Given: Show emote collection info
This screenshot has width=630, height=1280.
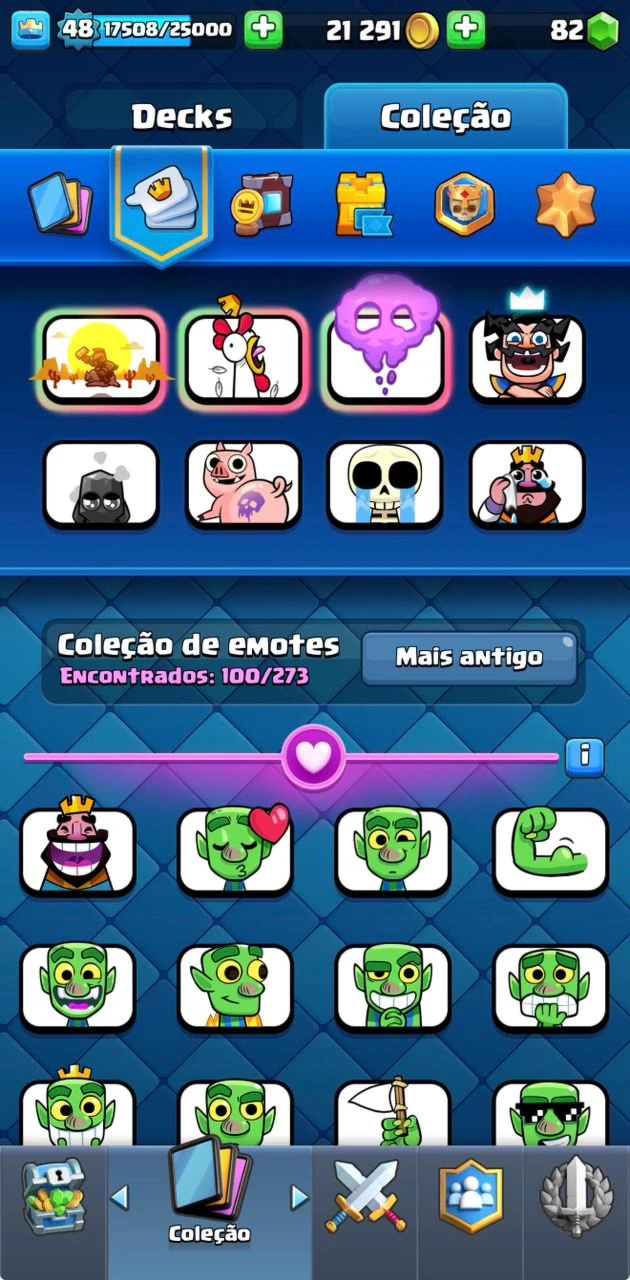Looking at the screenshot, I should click(x=584, y=757).
